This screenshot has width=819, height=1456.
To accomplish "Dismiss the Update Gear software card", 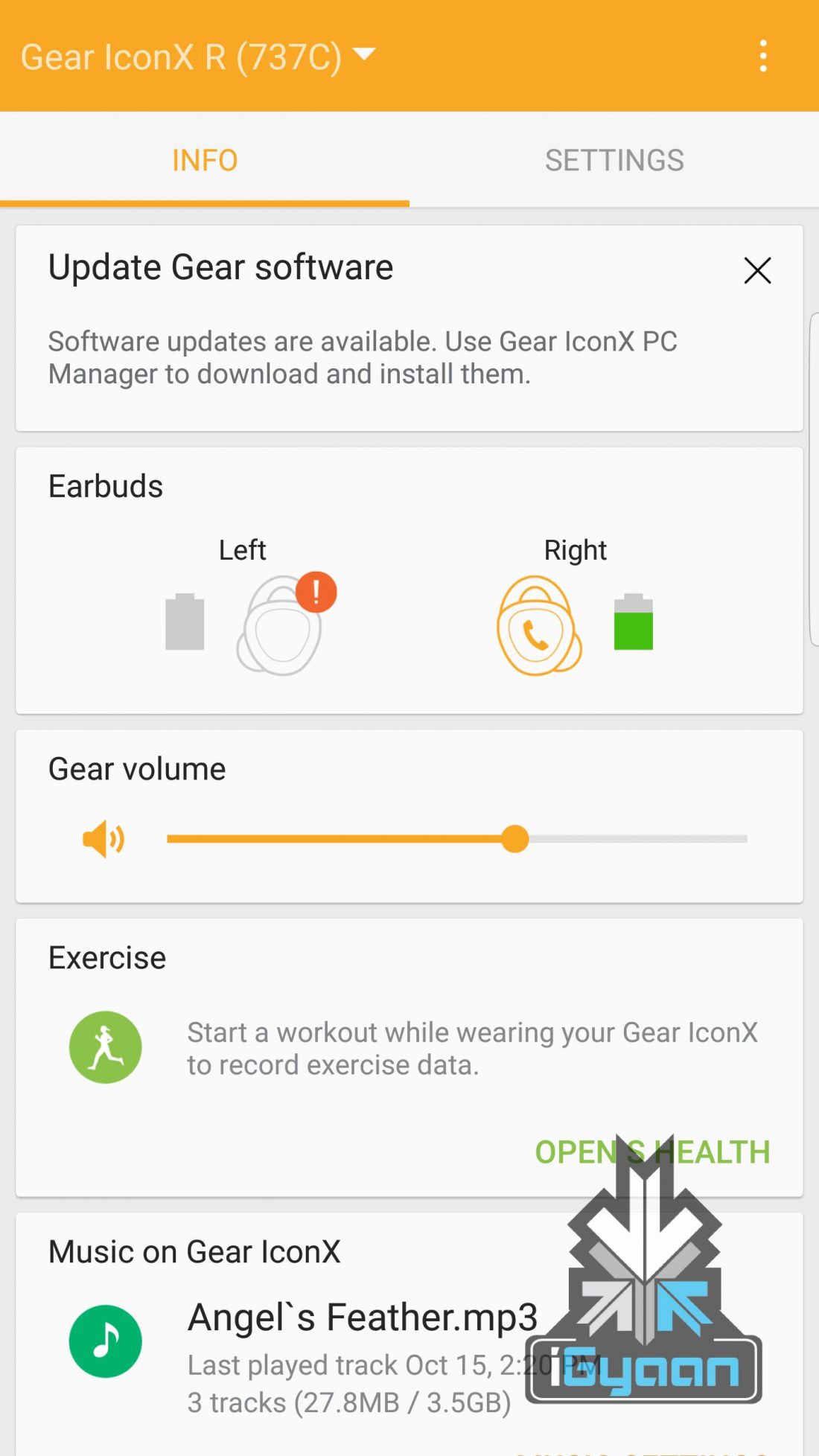I will click(757, 270).
